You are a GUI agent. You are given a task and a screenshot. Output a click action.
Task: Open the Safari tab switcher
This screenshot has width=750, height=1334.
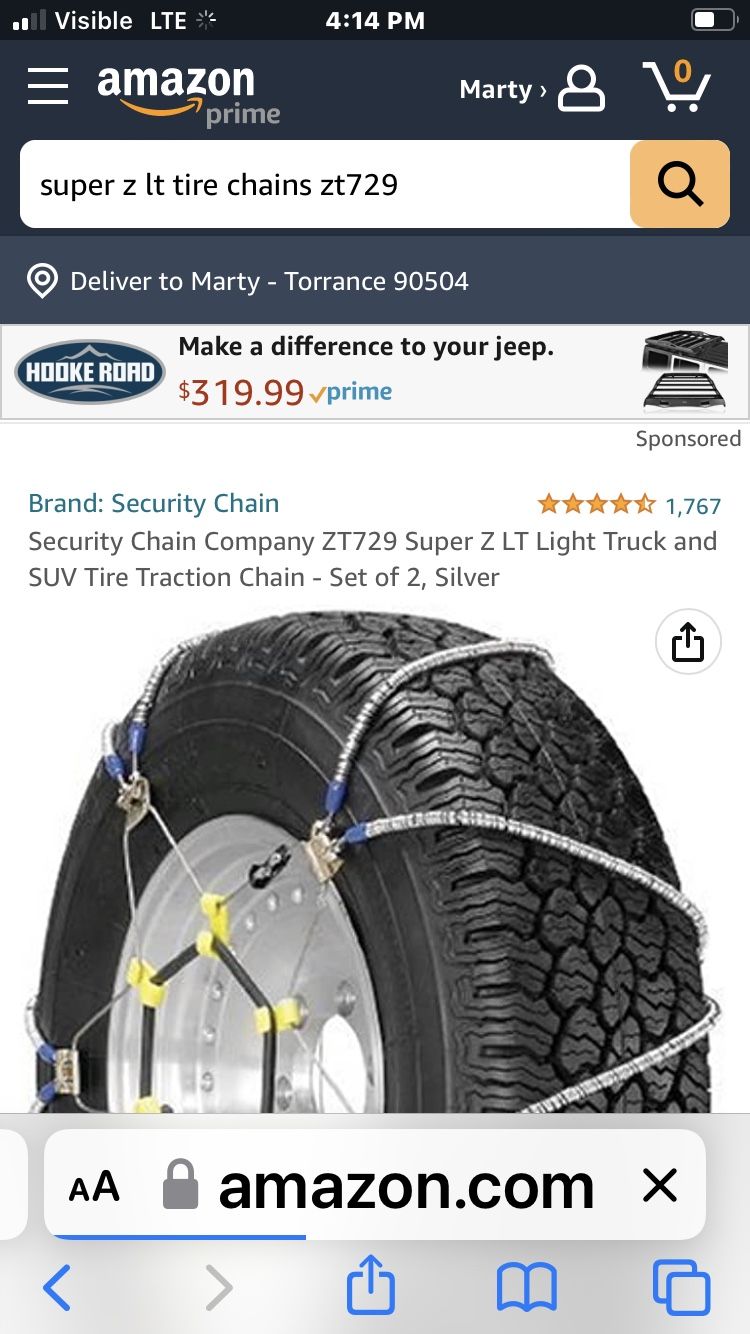click(682, 1287)
